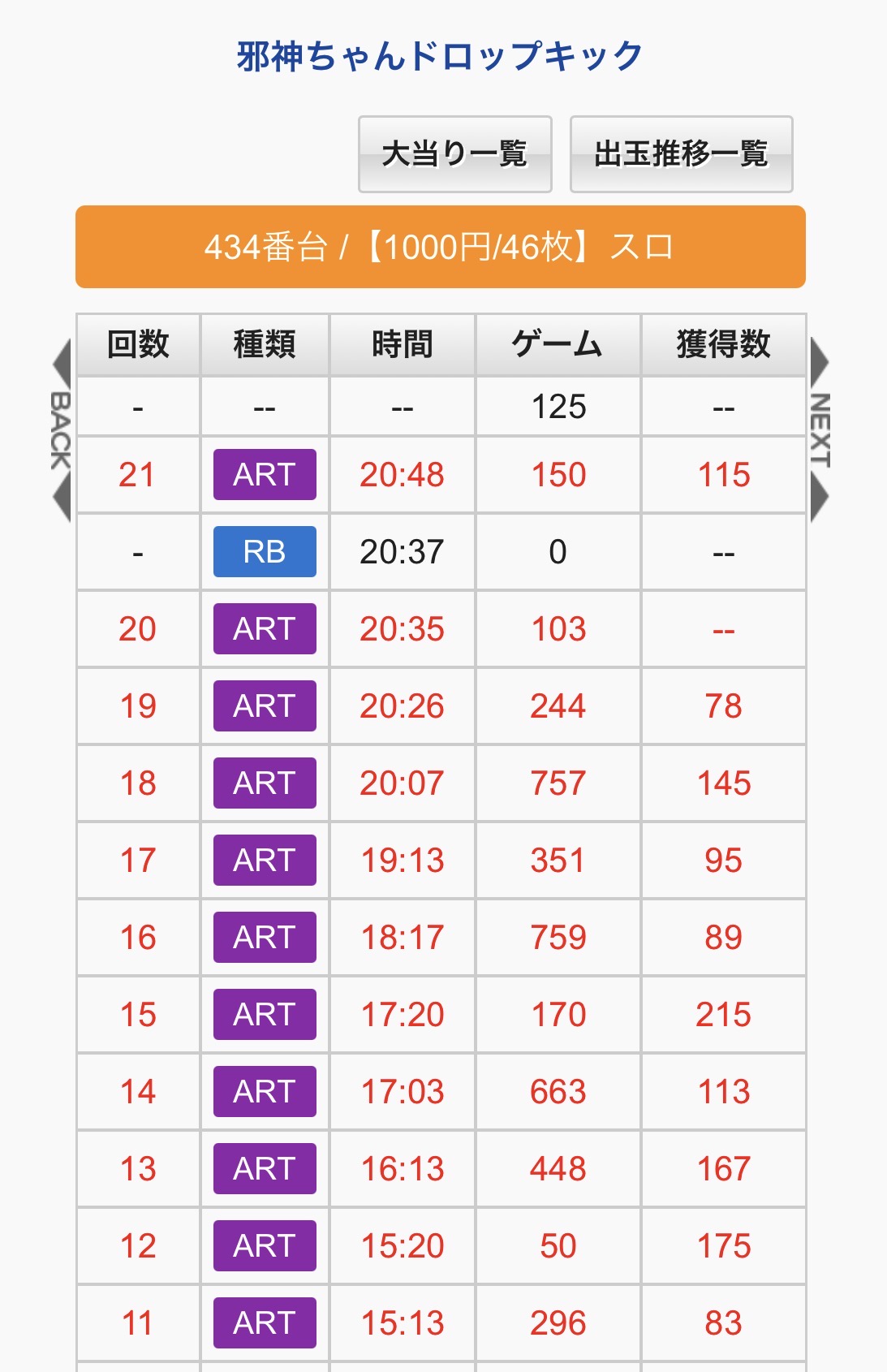Go to previous machine with BACK arrow
Image resolution: width=887 pixels, height=1372 pixels.
(62, 430)
